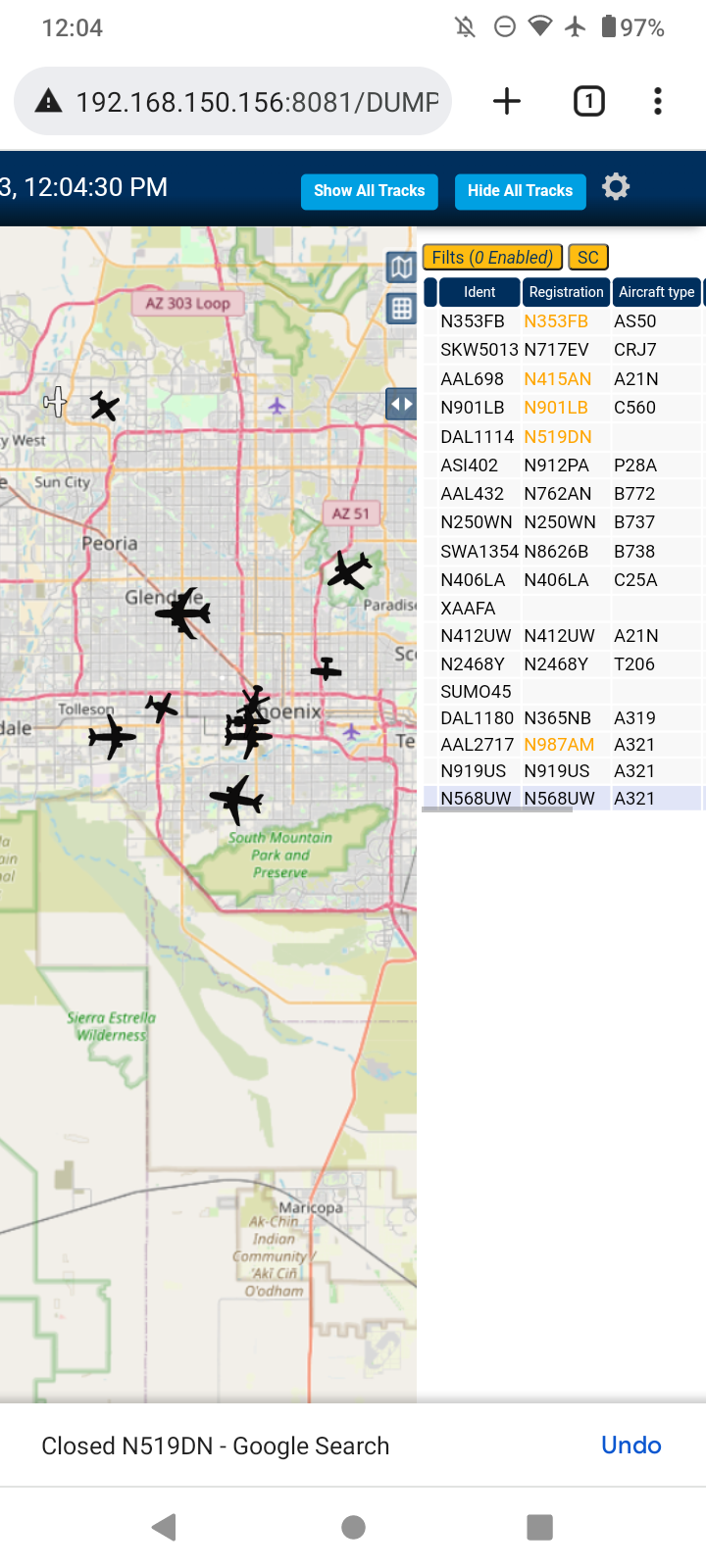Viewport: 706px width, 1568px height.
Task: Go back using system navigation
Action: 165,1527
